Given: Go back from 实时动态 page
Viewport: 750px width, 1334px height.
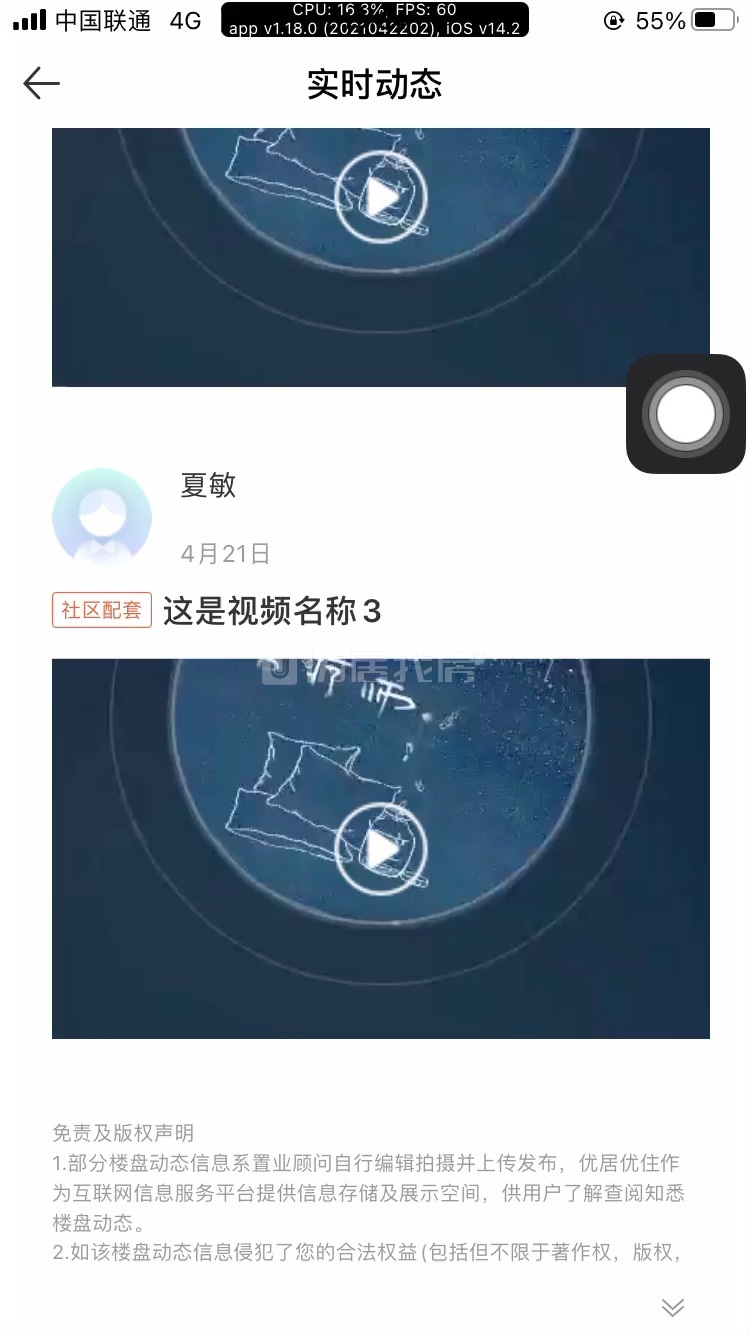Looking at the screenshot, I should [x=42, y=84].
